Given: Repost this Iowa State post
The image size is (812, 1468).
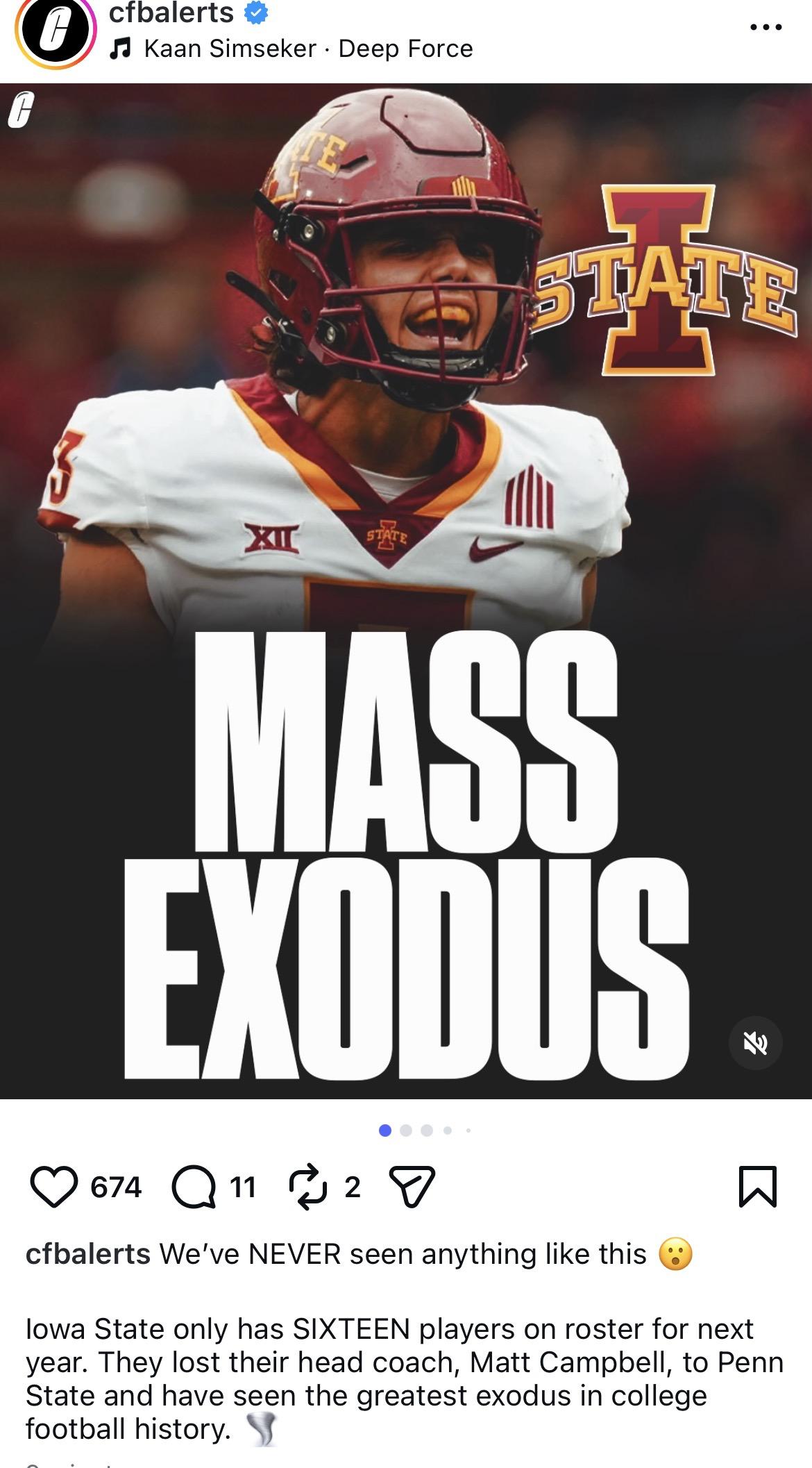Looking at the screenshot, I should (306, 1187).
